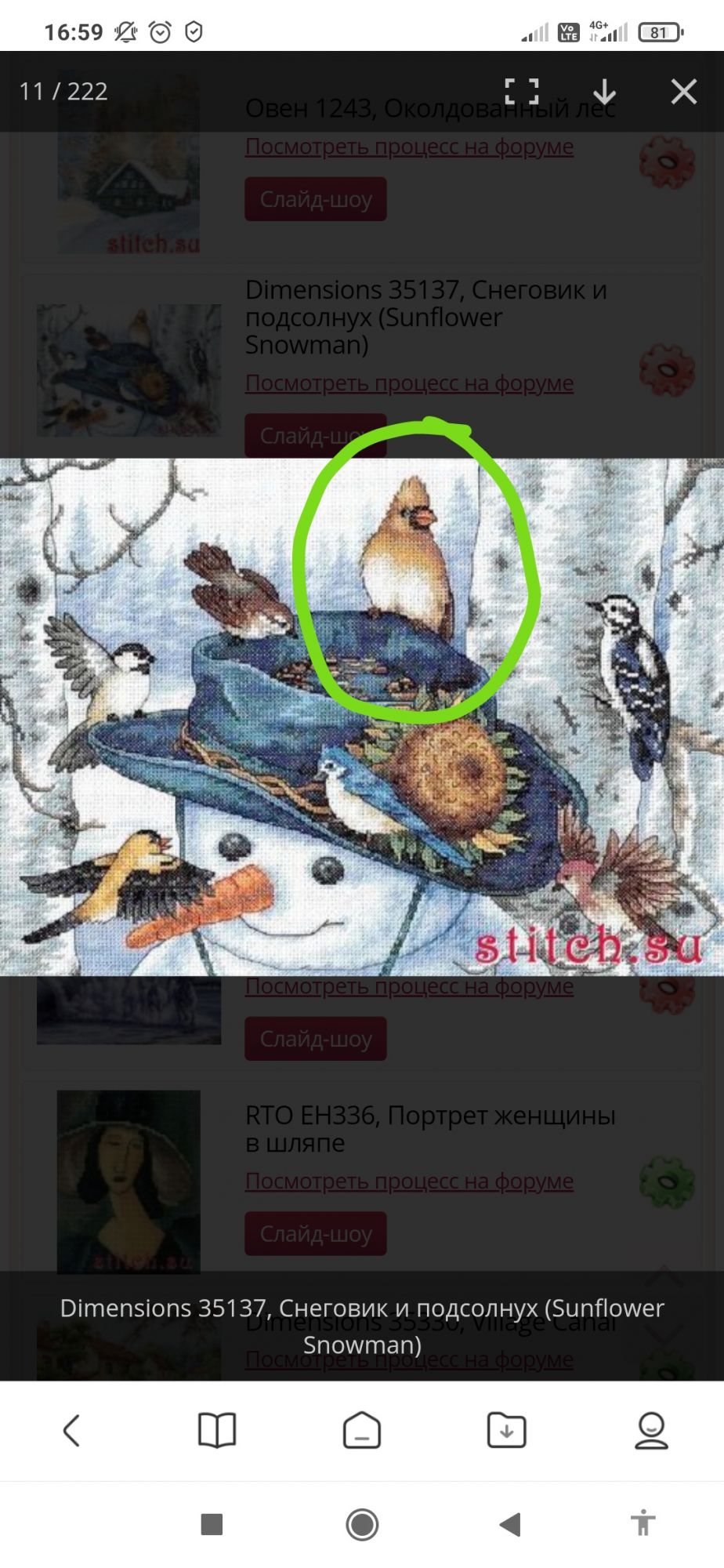Open the browser downloads
The width and height of the screenshot is (724, 1568).
pyautogui.click(x=507, y=1431)
